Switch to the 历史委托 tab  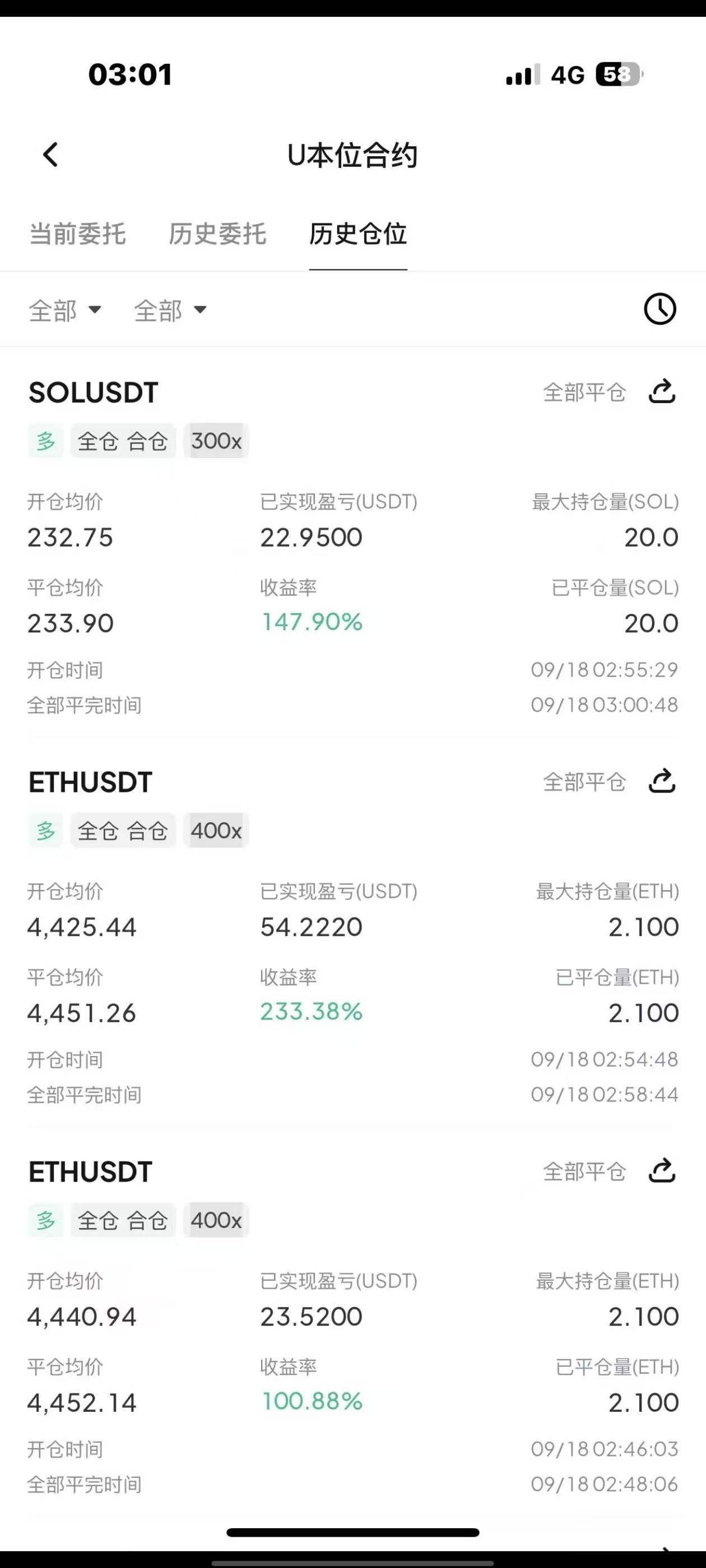click(x=217, y=234)
